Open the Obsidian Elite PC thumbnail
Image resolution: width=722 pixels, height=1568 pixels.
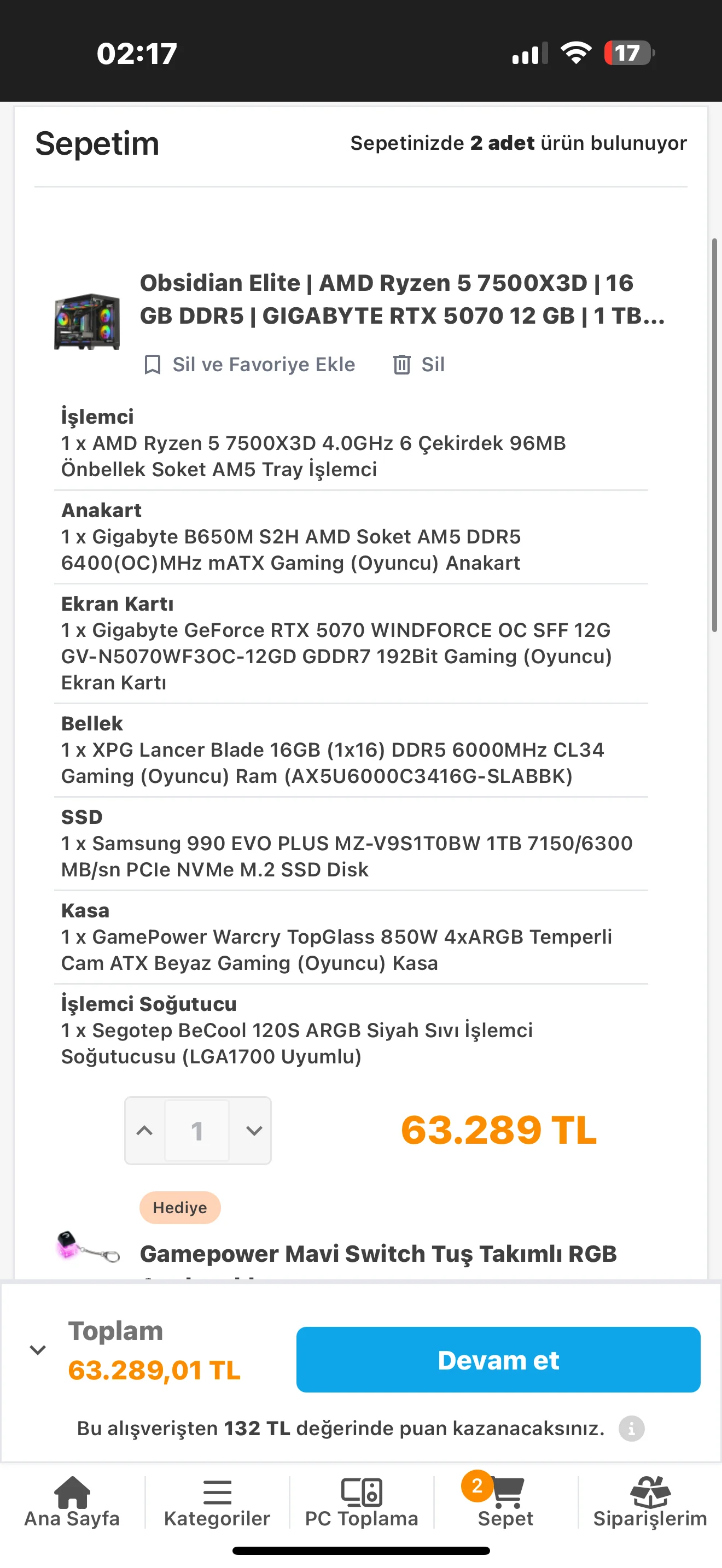pos(87,321)
